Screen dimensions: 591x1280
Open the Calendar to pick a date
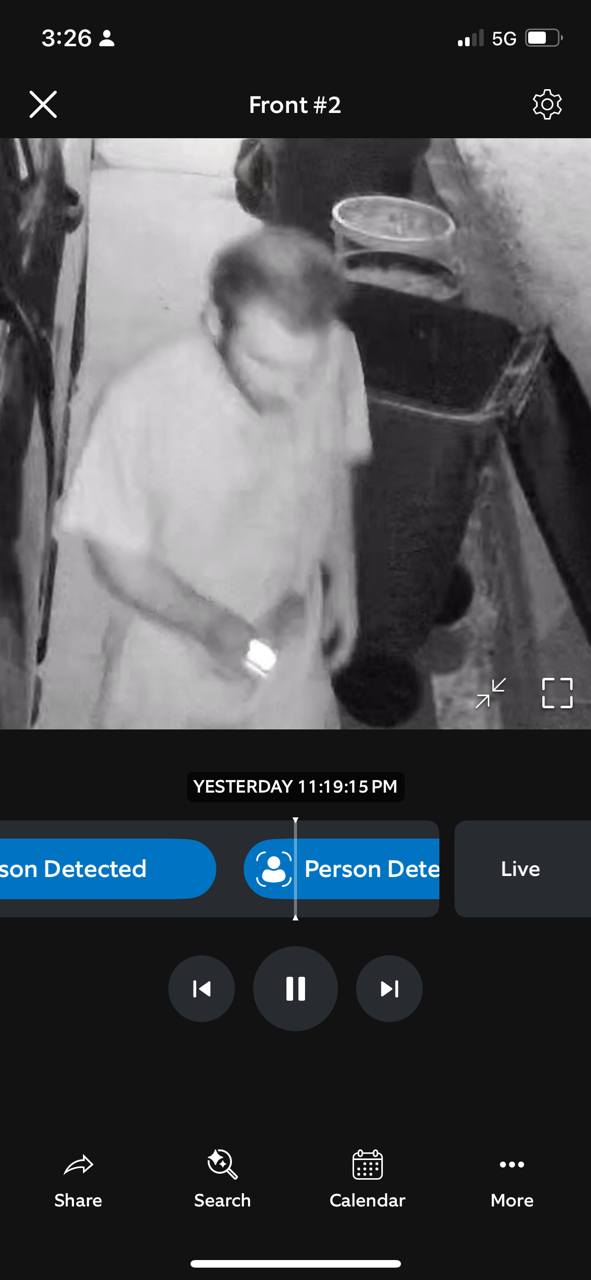pos(368,1180)
